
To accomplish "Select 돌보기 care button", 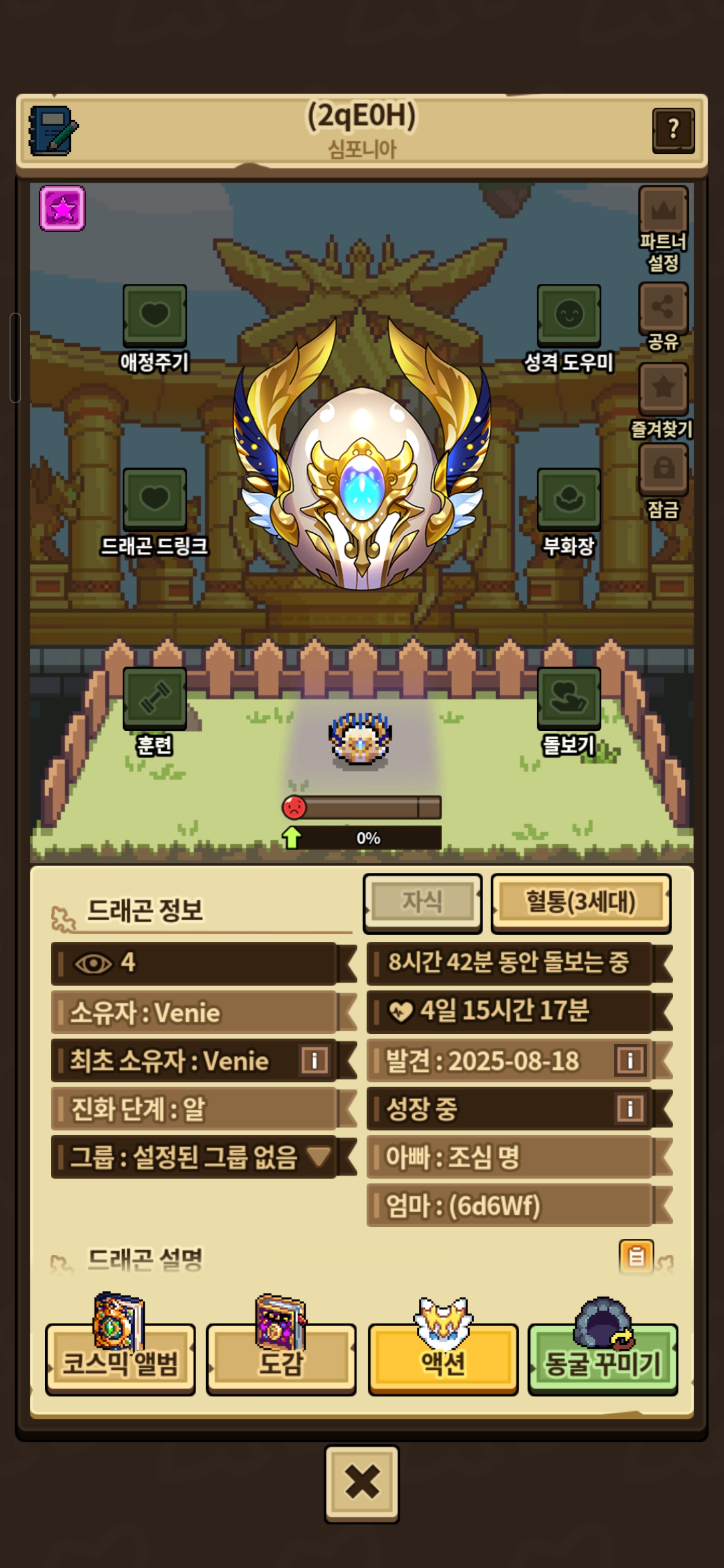I will point(568,698).
